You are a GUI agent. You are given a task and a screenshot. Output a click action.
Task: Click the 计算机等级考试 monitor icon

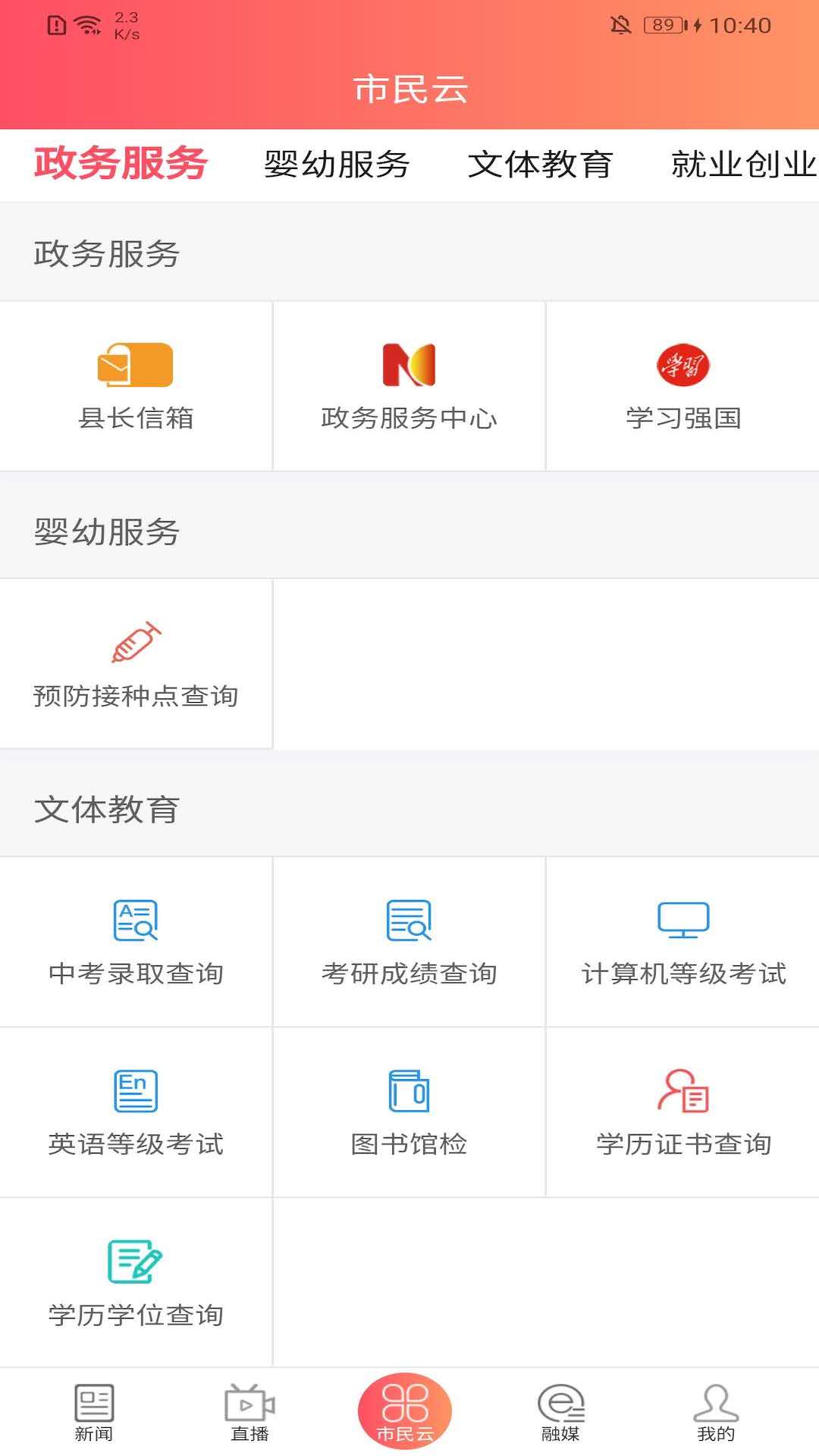(x=682, y=940)
